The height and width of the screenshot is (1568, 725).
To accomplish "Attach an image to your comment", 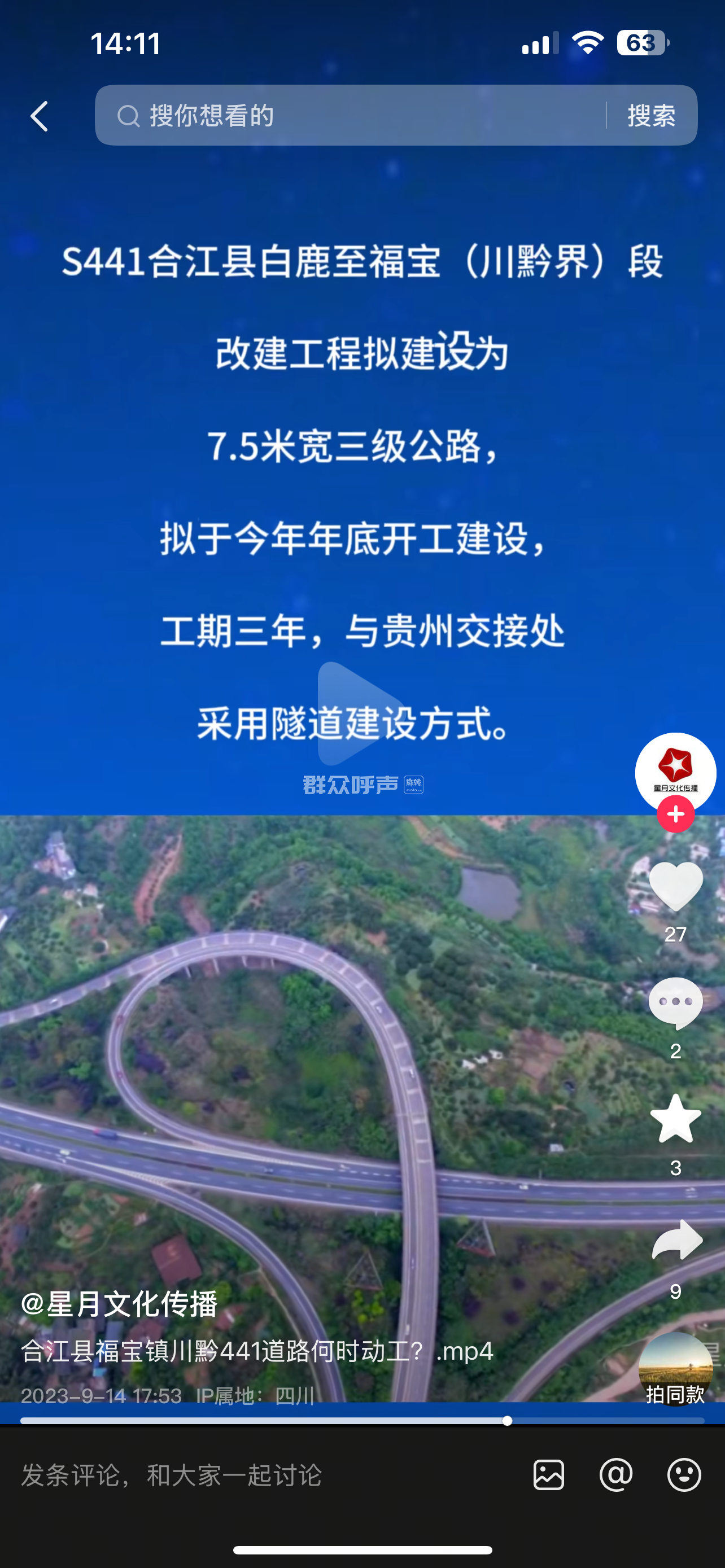I will 548,1475.
